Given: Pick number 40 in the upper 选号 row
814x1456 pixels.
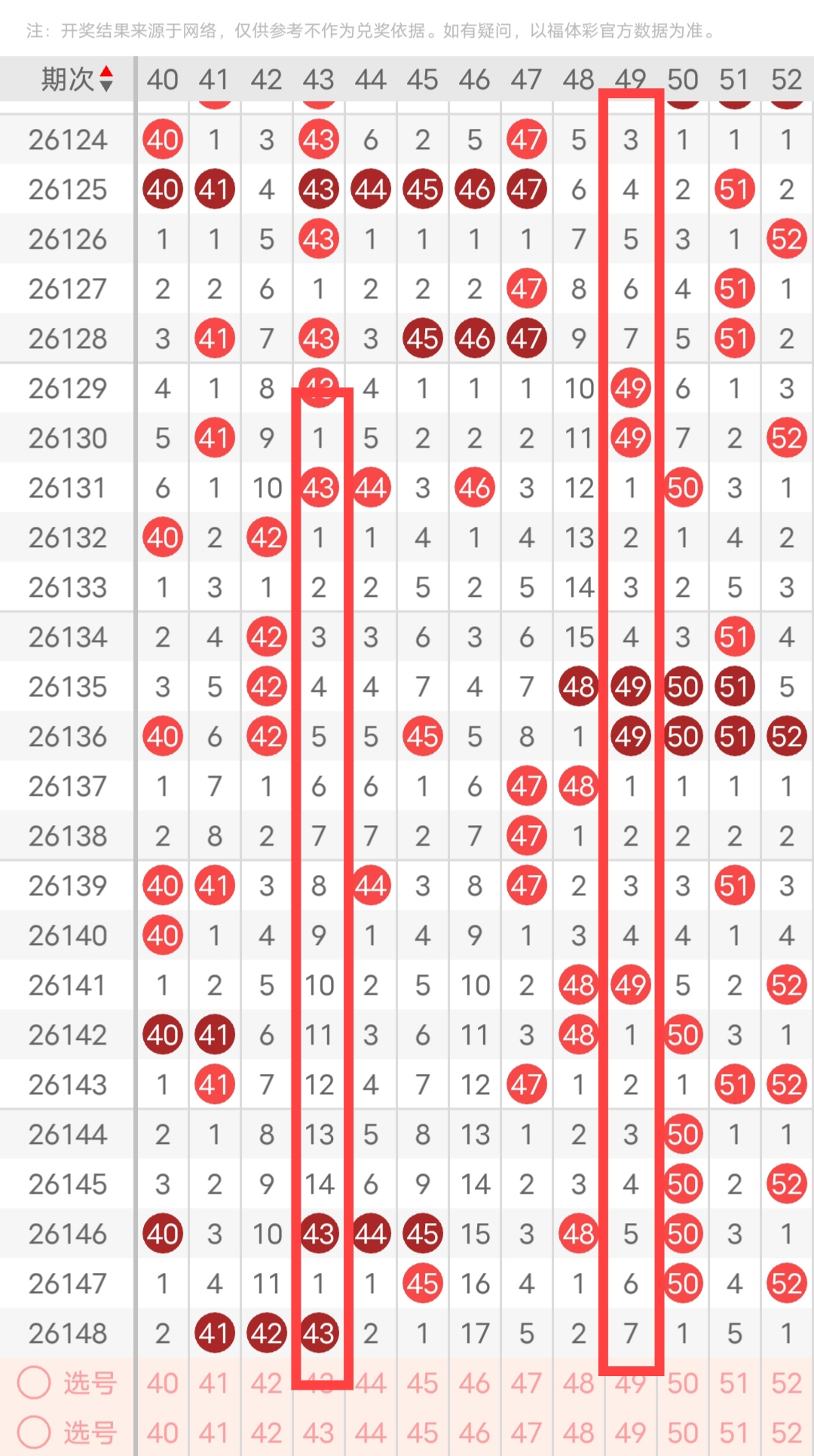Looking at the screenshot, I should click(x=163, y=1384).
